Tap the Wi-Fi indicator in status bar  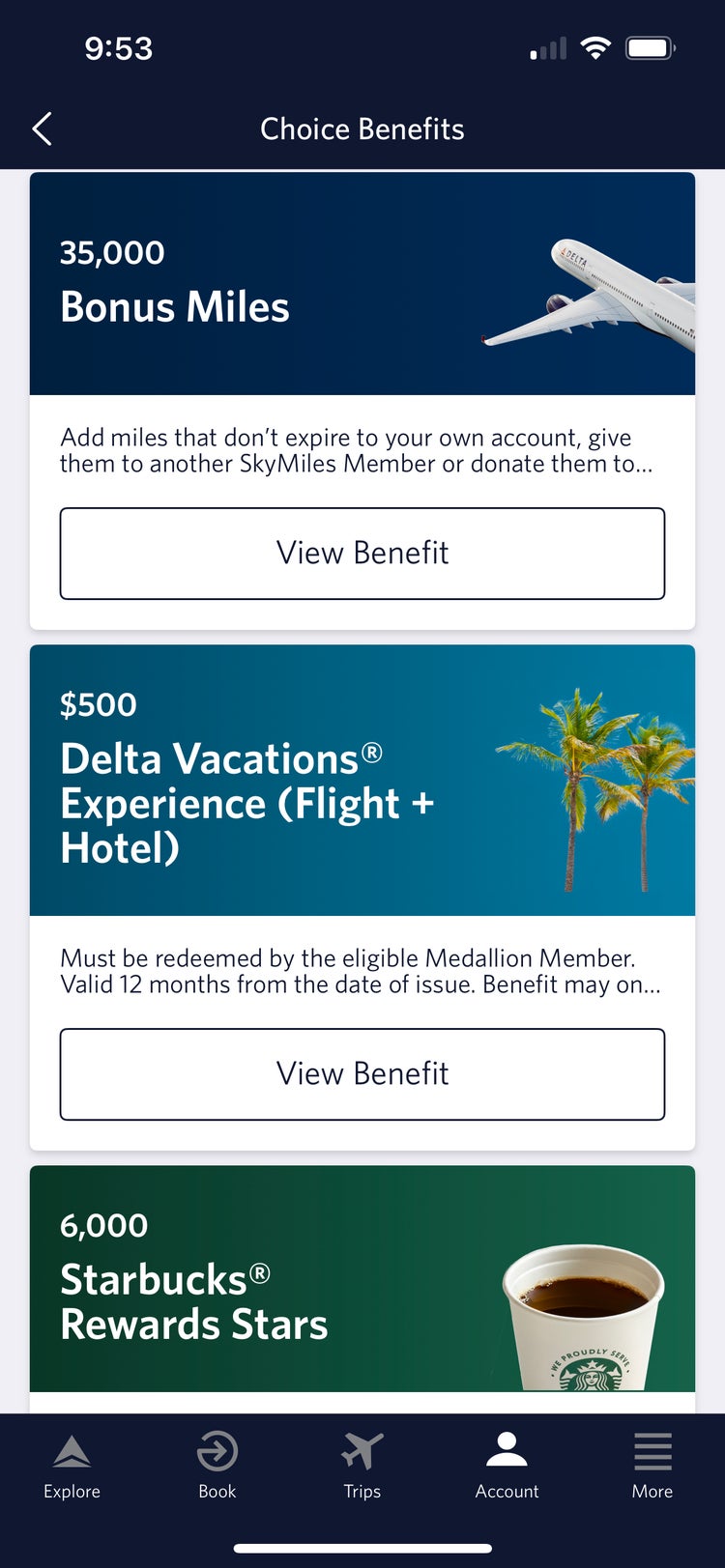595,45
